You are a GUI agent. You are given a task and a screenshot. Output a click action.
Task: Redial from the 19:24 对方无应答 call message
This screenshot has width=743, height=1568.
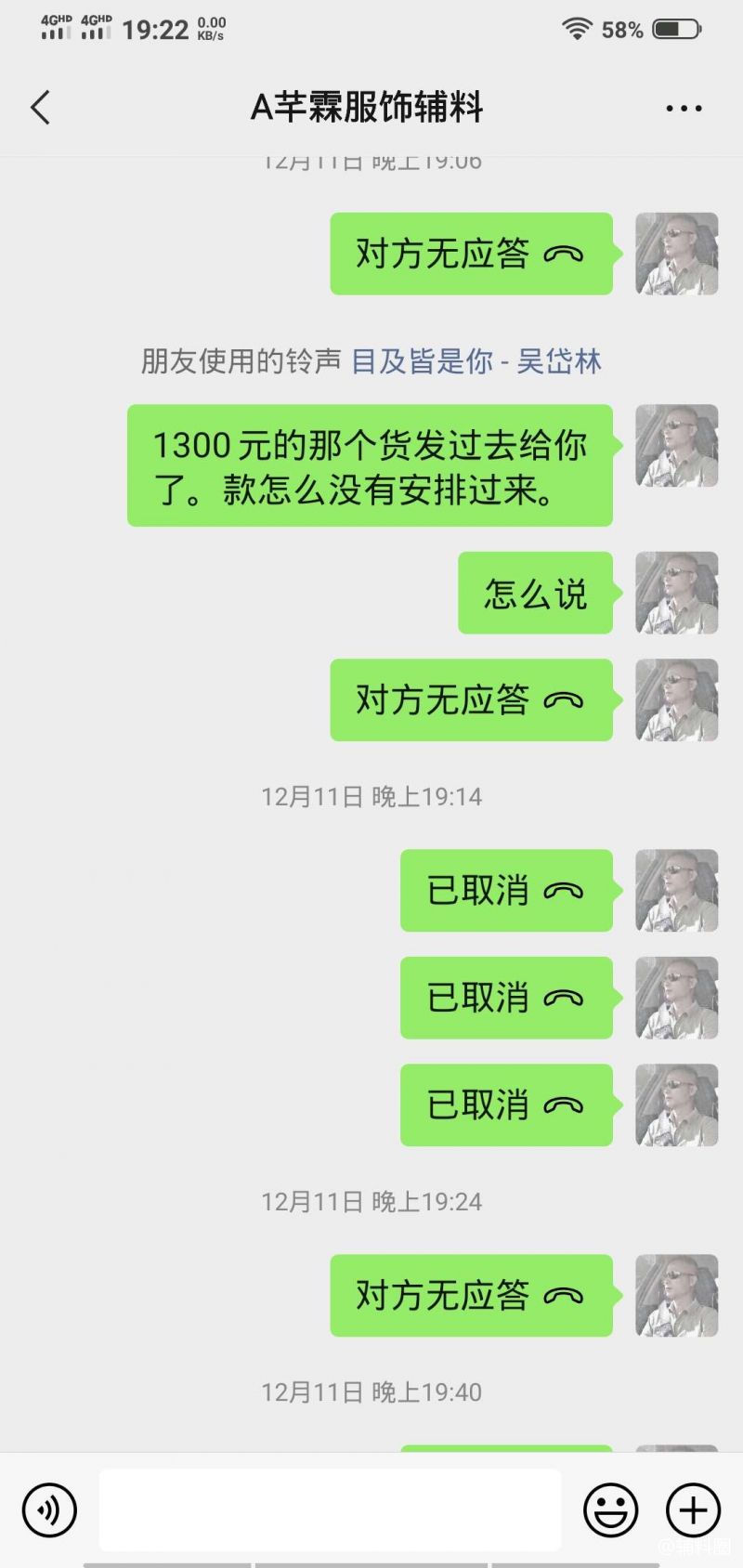471,1296
